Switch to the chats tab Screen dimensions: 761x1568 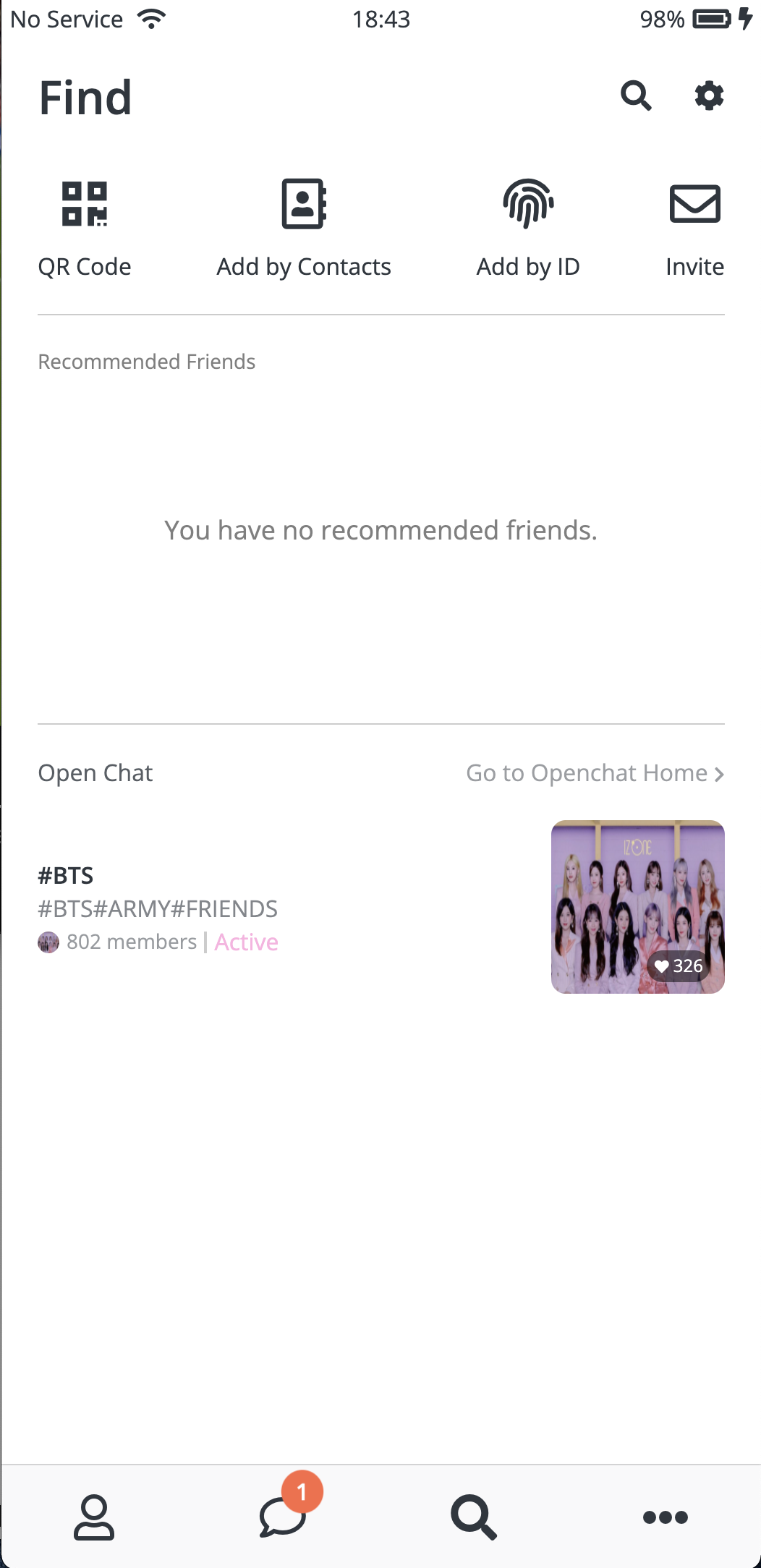tap(284, 1517)
